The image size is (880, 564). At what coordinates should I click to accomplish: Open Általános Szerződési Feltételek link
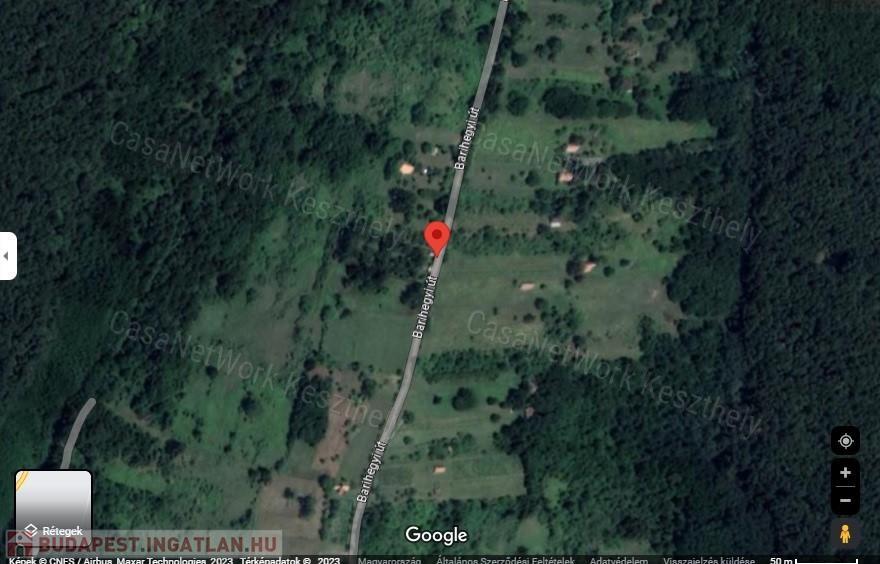pyautogui.click(x=505, y=560)
